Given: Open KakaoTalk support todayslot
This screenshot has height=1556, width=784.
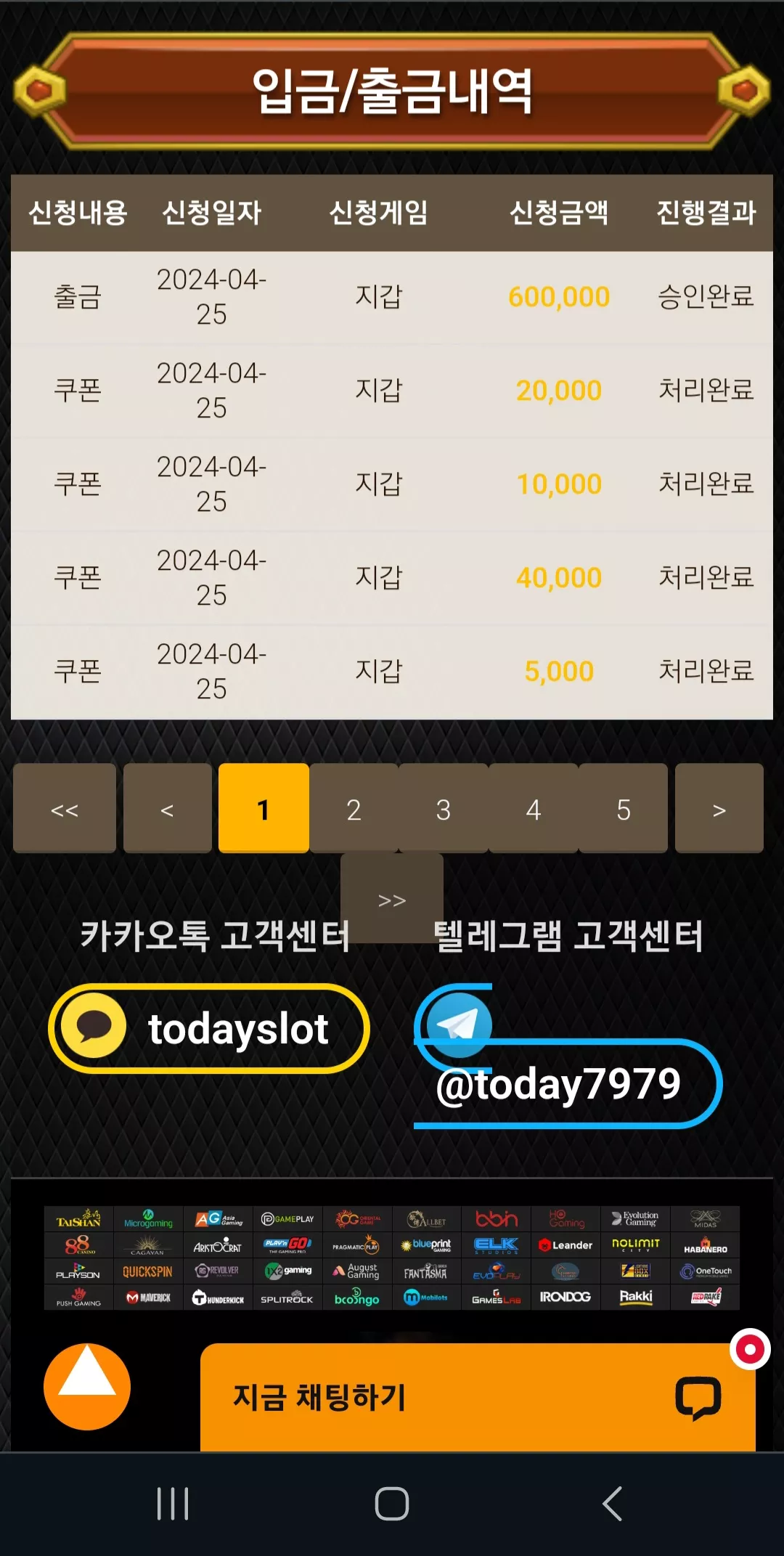Looking at the screenshot, I should tap(209, 1029).
